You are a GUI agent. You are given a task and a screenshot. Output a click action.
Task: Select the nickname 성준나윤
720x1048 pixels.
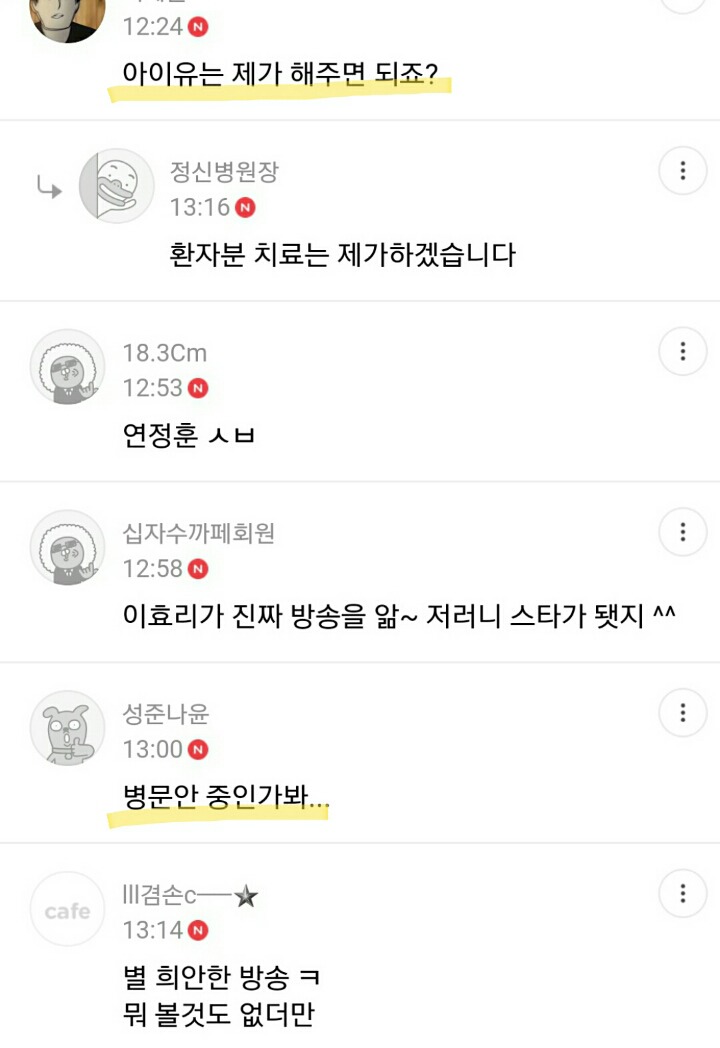tap(166, 714)
